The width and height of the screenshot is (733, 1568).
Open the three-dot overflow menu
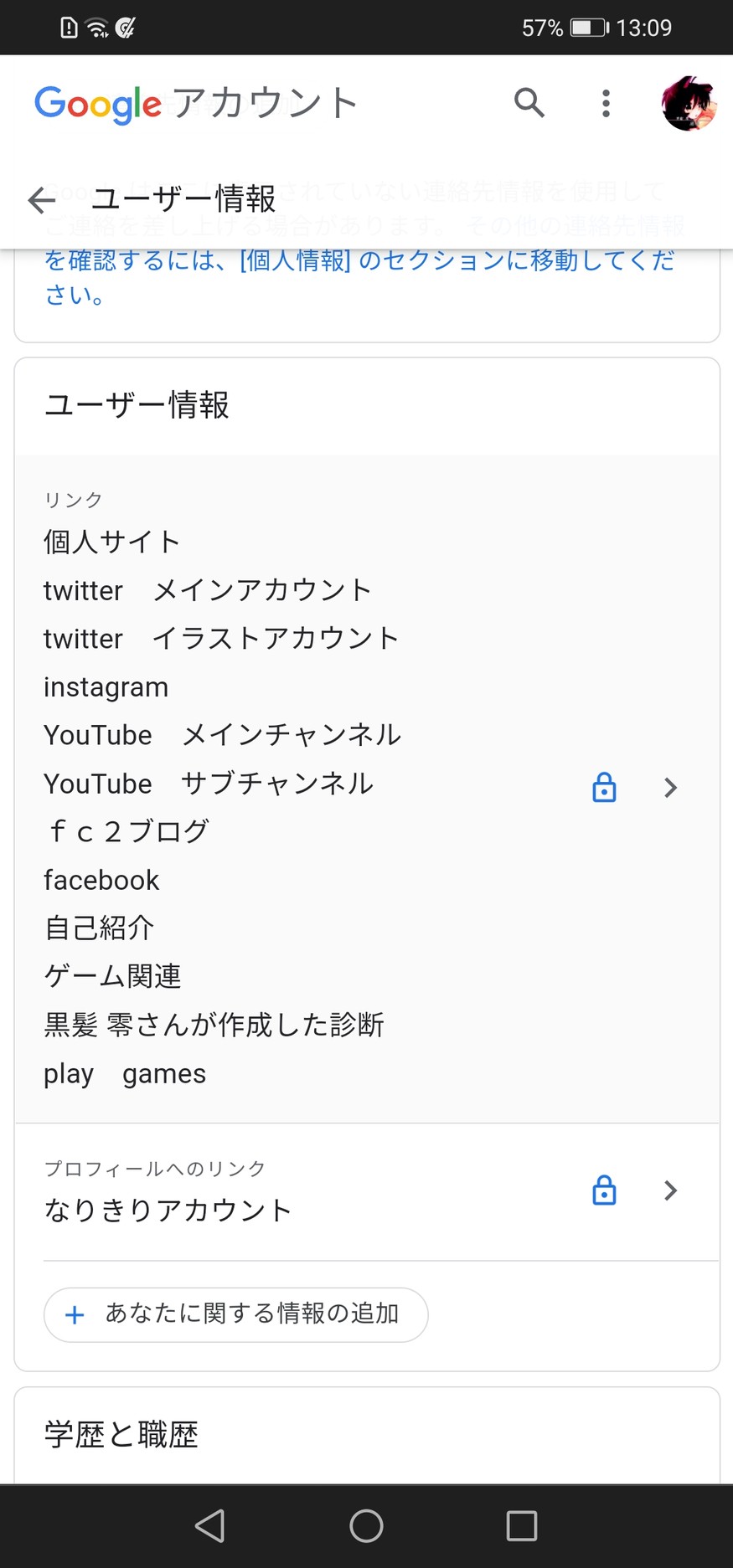tap(606, 103)
